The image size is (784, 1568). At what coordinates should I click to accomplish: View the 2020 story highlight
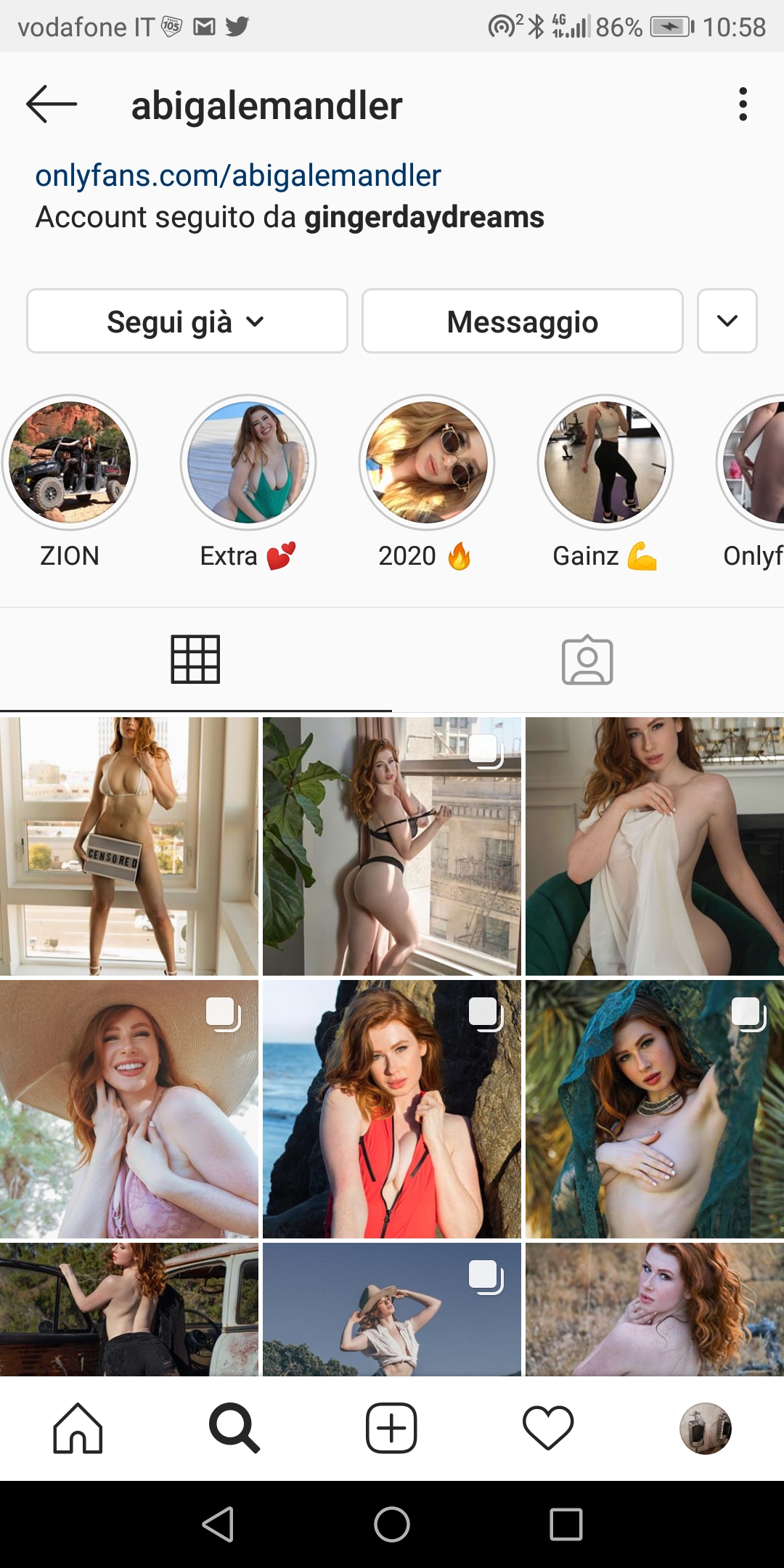click(x=427, y=462)
